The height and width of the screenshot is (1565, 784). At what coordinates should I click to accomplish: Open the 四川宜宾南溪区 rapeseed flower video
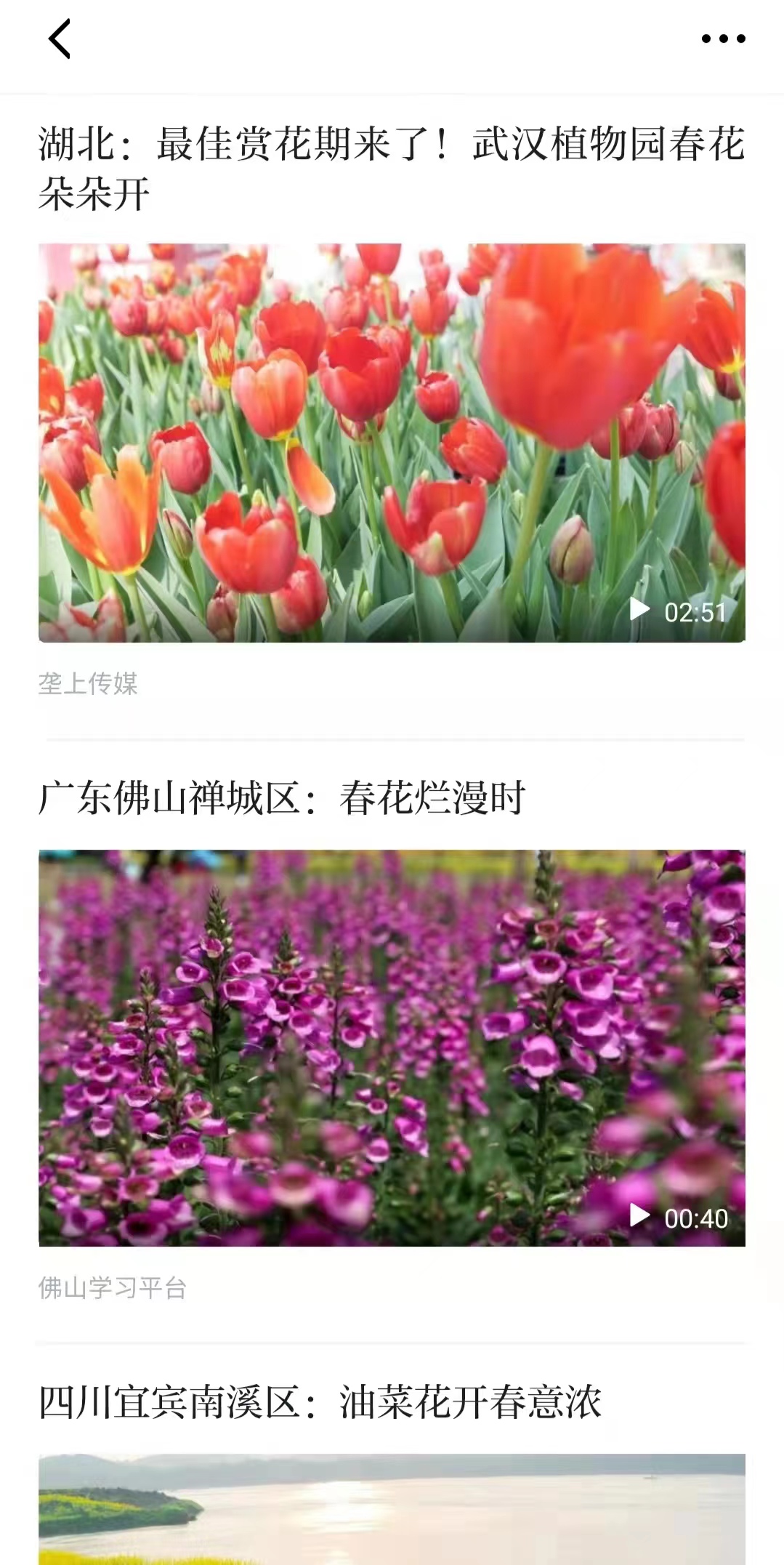[392, 1509]
